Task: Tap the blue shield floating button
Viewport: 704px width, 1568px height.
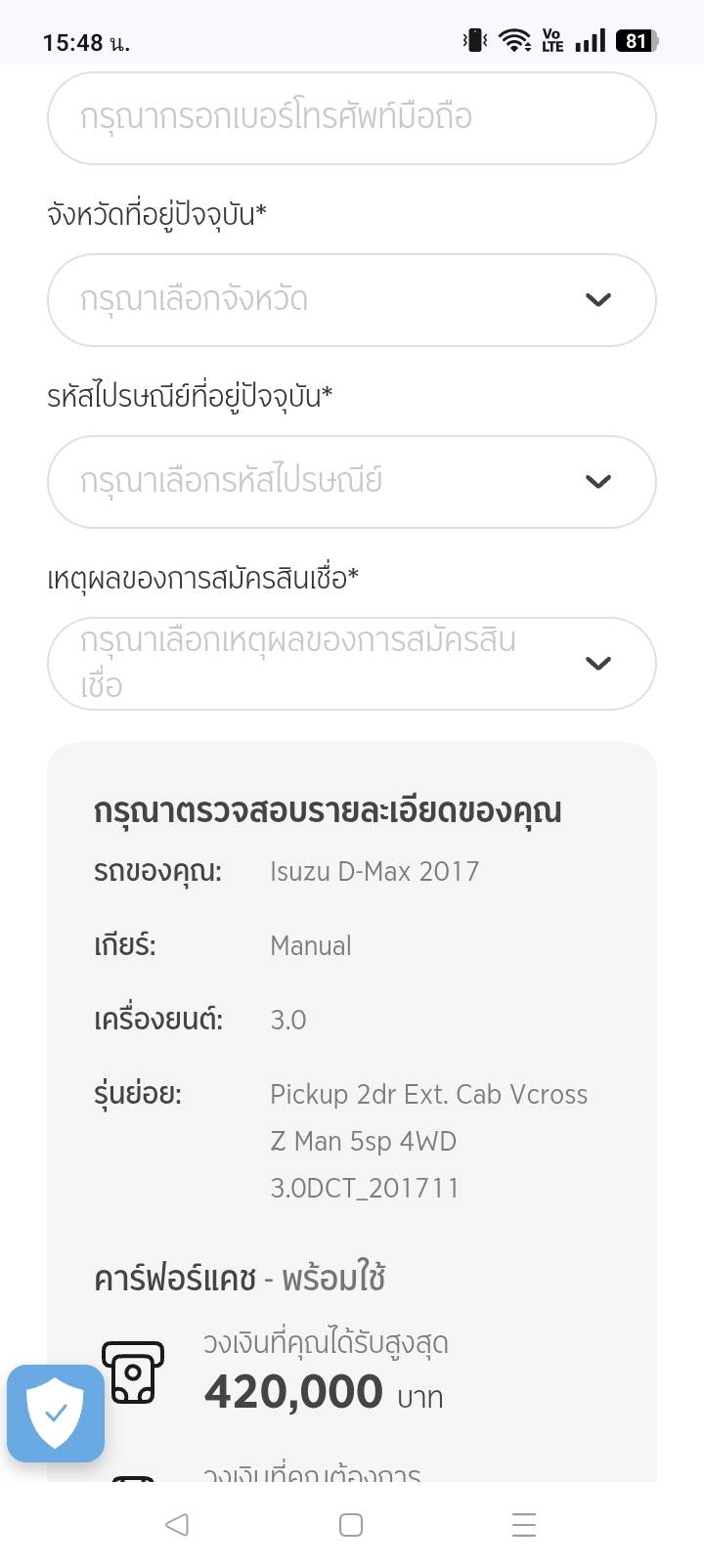Action: [56, 1414]
